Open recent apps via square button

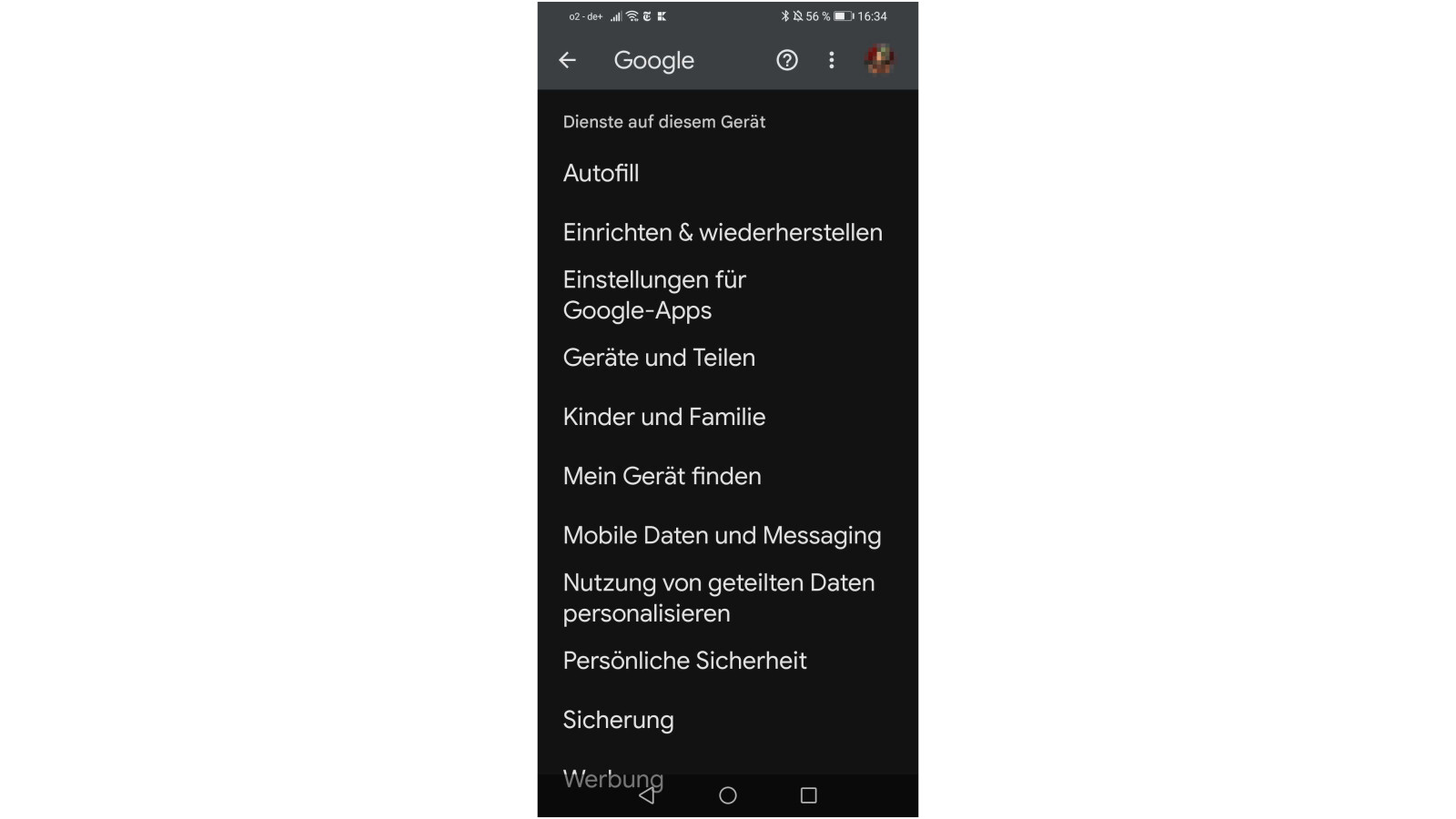point(808,795)
